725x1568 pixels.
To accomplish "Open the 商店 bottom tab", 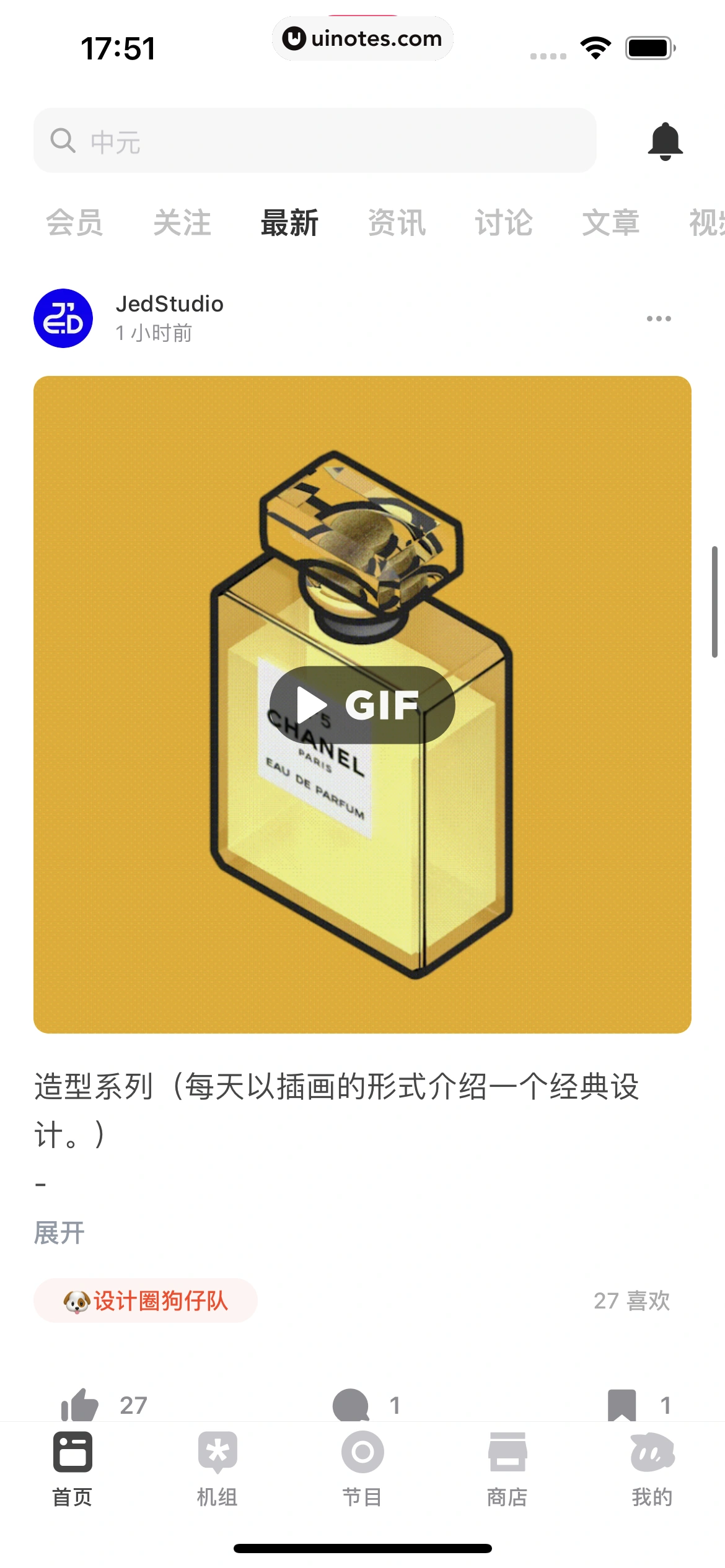I will coord(507,1468).
